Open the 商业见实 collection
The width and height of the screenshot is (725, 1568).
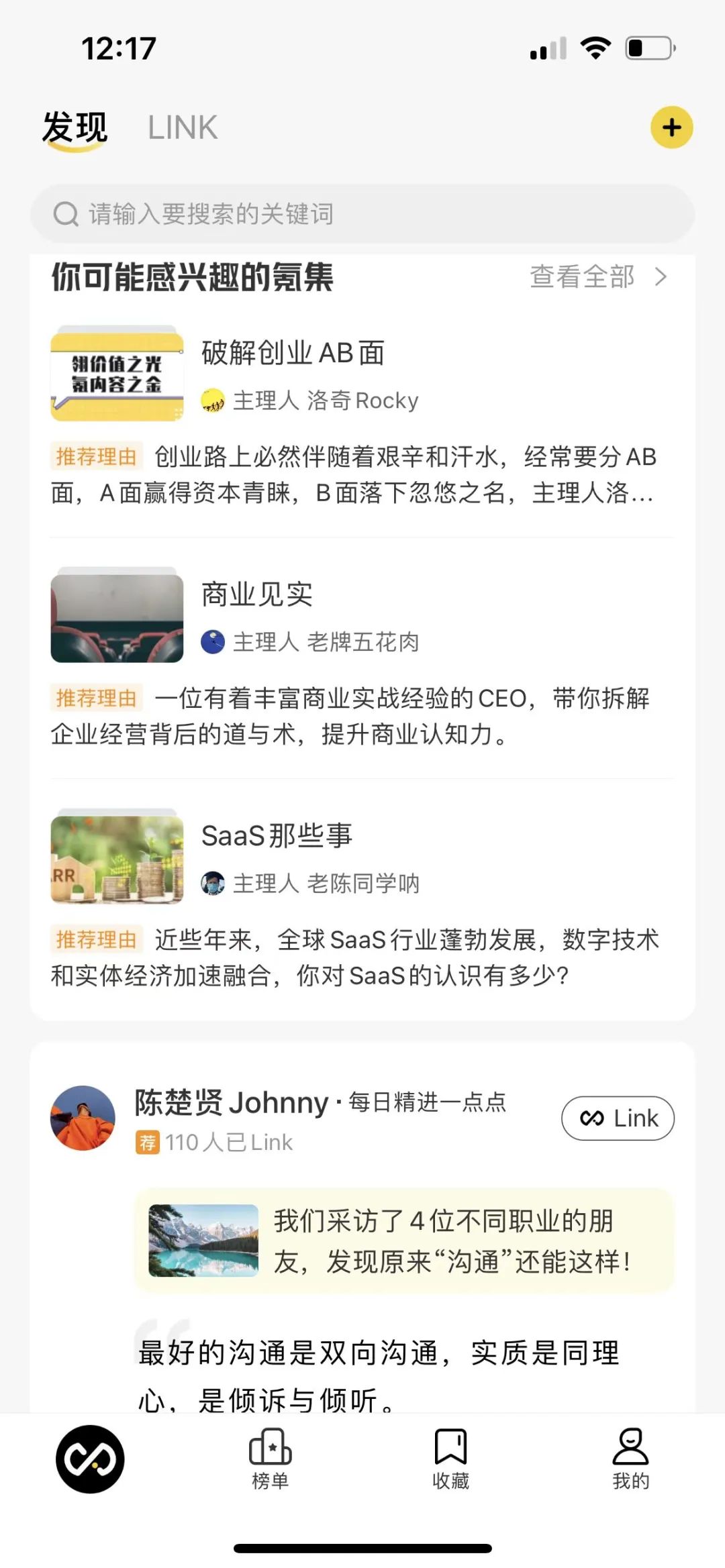(257, 594)
